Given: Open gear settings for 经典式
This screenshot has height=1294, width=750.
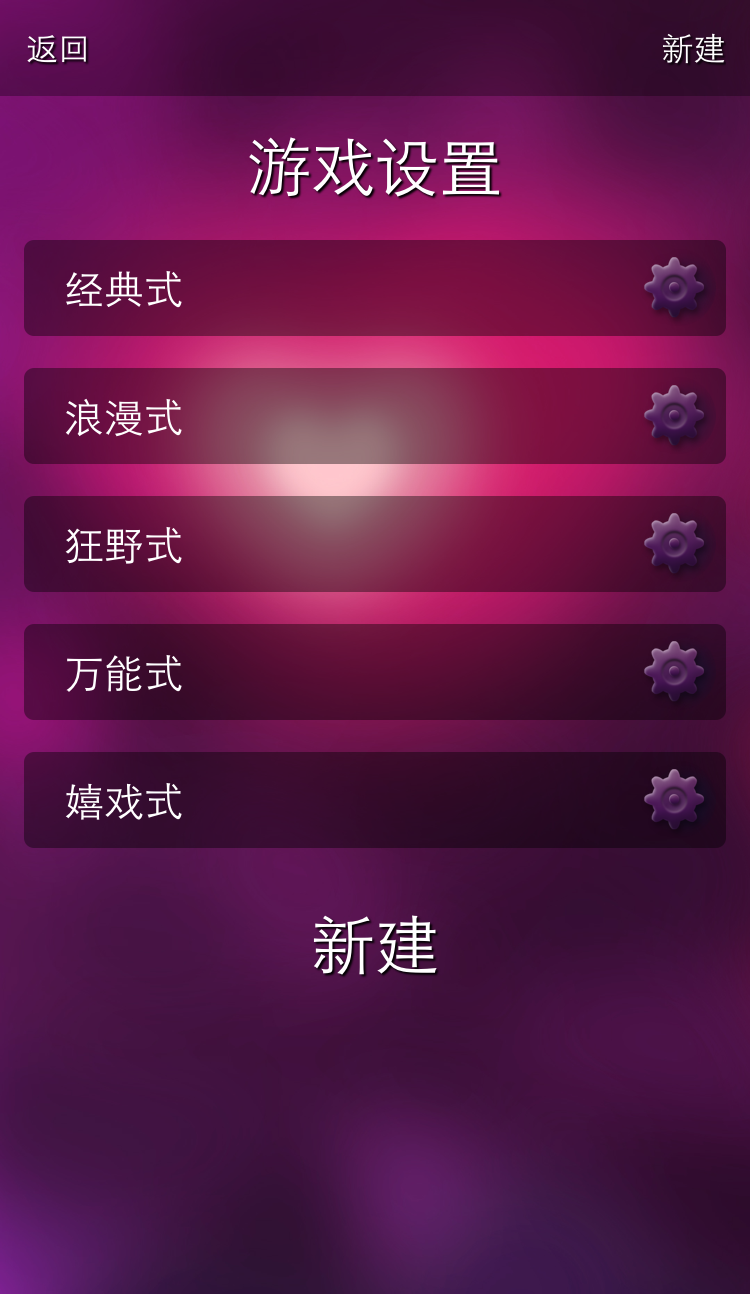Looking at the screenshot, I should click(x=674, y=288).
